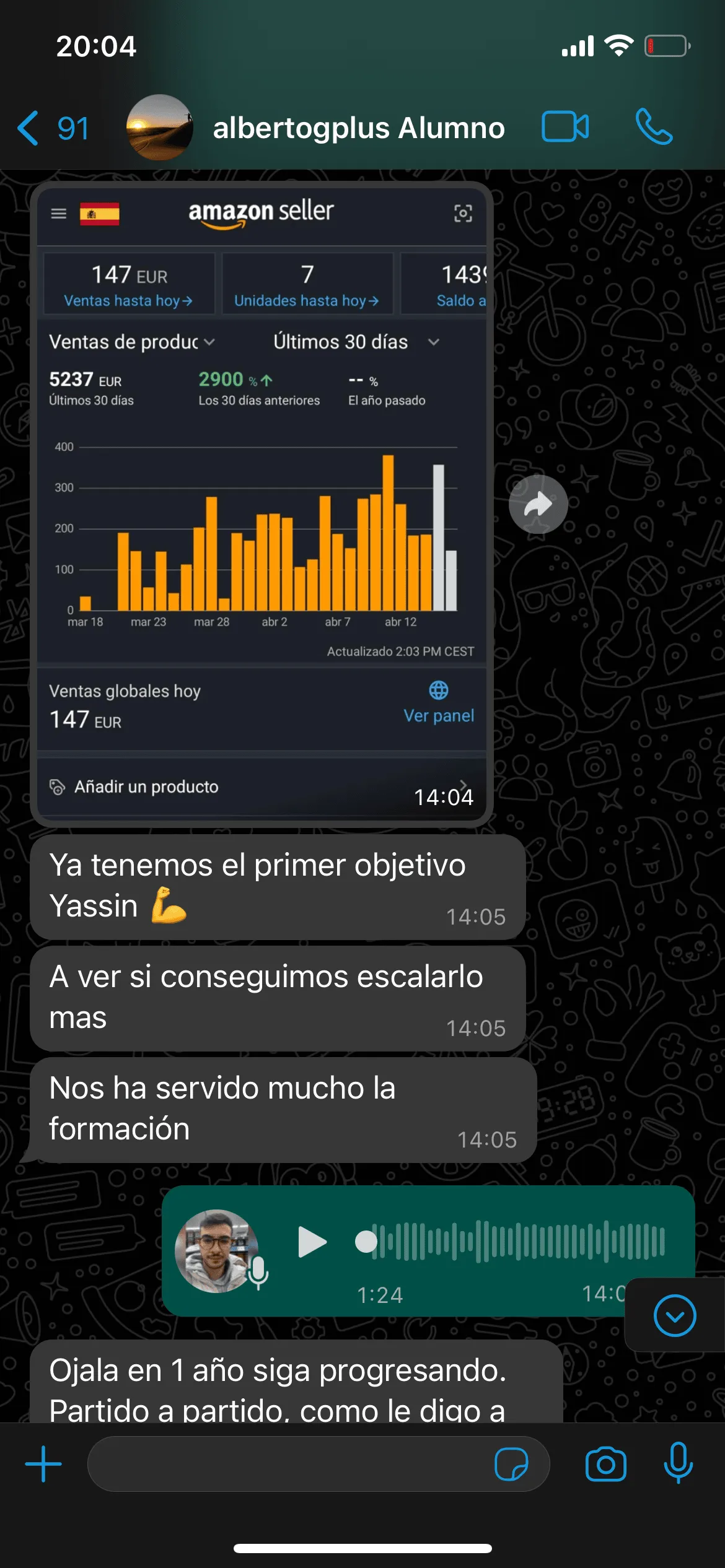Forward the Amazon seller image
Image resolution: width=725 pixels, height=1568 pixels.
coord(538,504)
